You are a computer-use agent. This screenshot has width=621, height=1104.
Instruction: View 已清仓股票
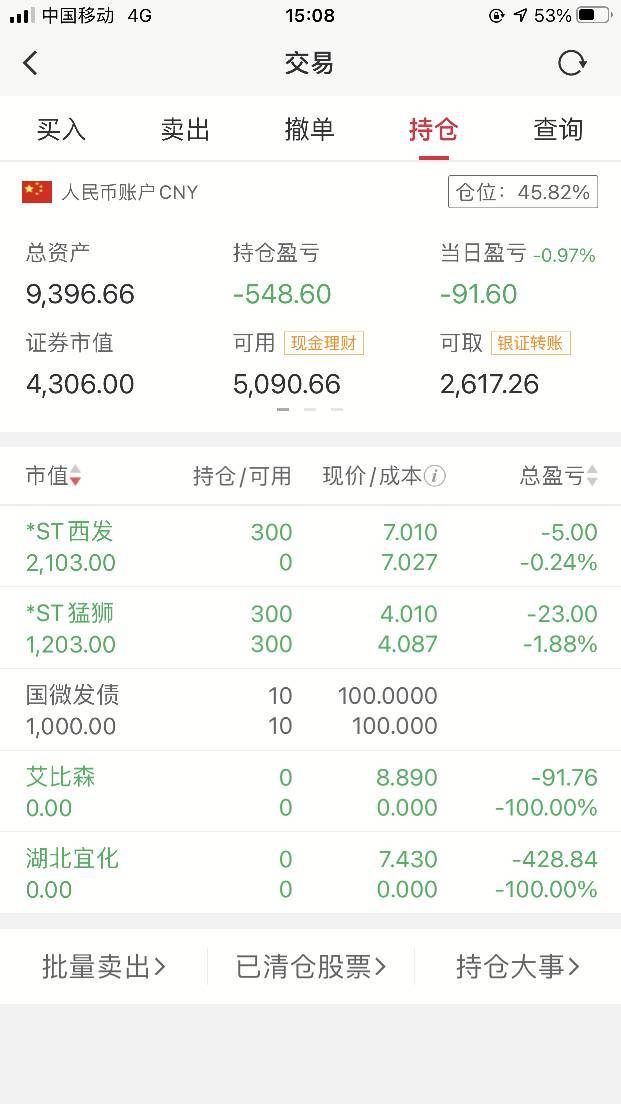(310, 967)
